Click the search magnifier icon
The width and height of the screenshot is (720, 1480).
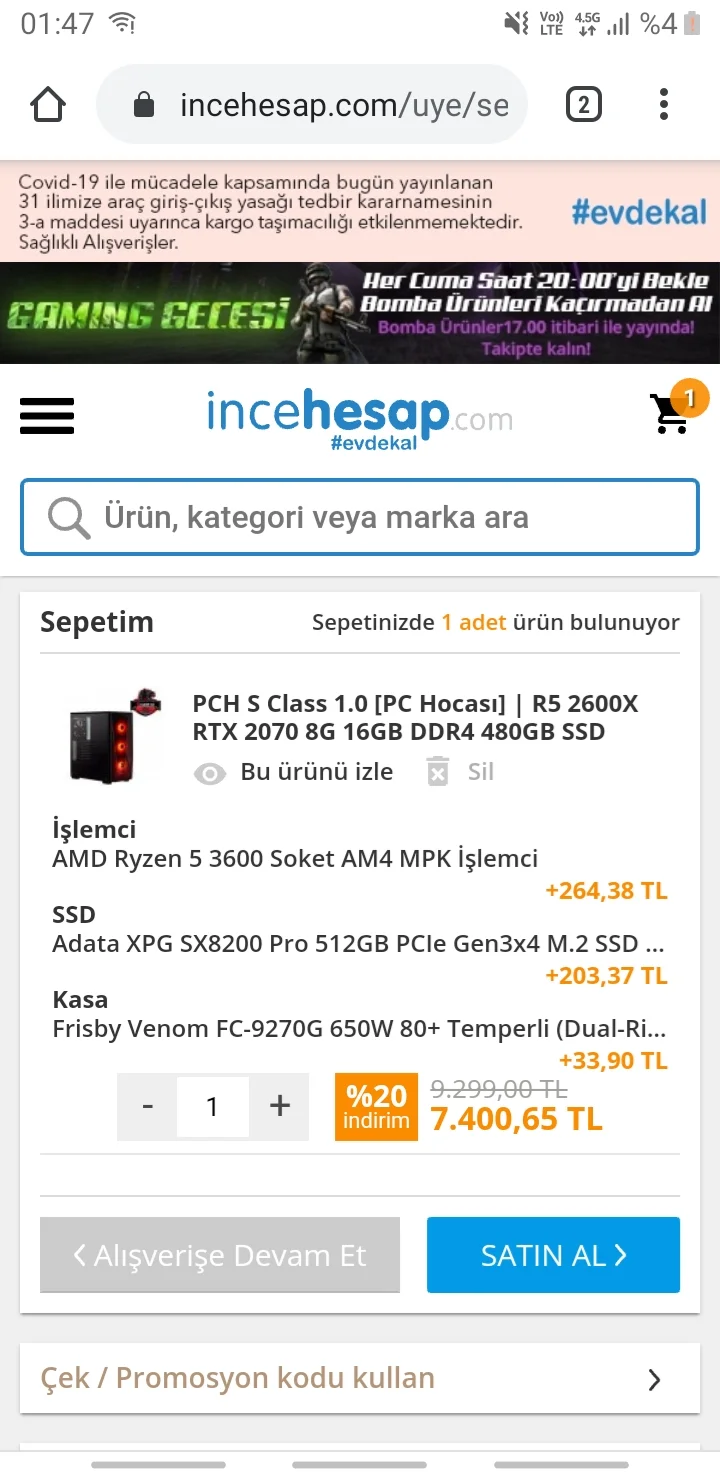click(x=67, y=517)
